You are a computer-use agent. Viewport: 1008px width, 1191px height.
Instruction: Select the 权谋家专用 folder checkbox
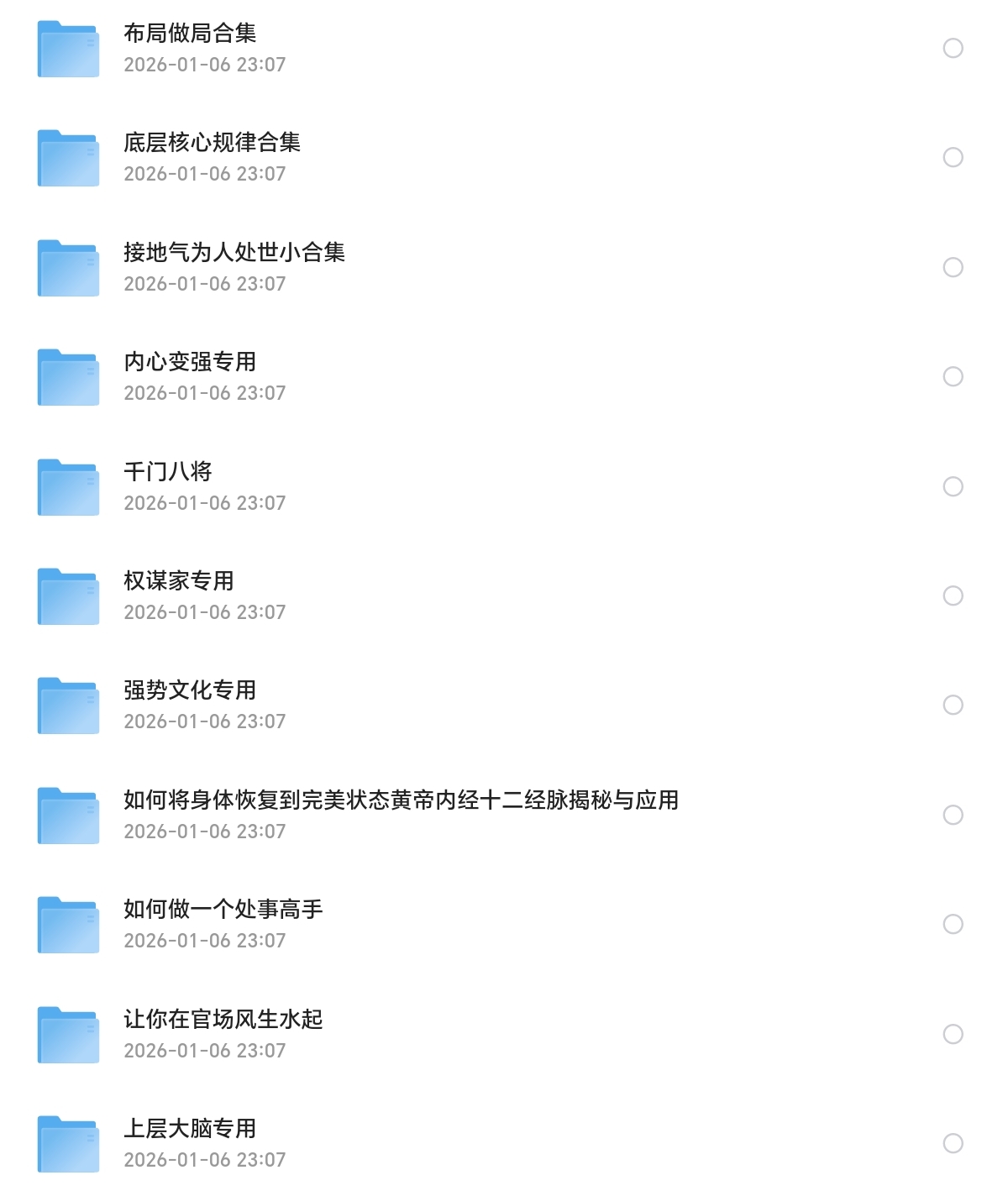click(953, 595)
